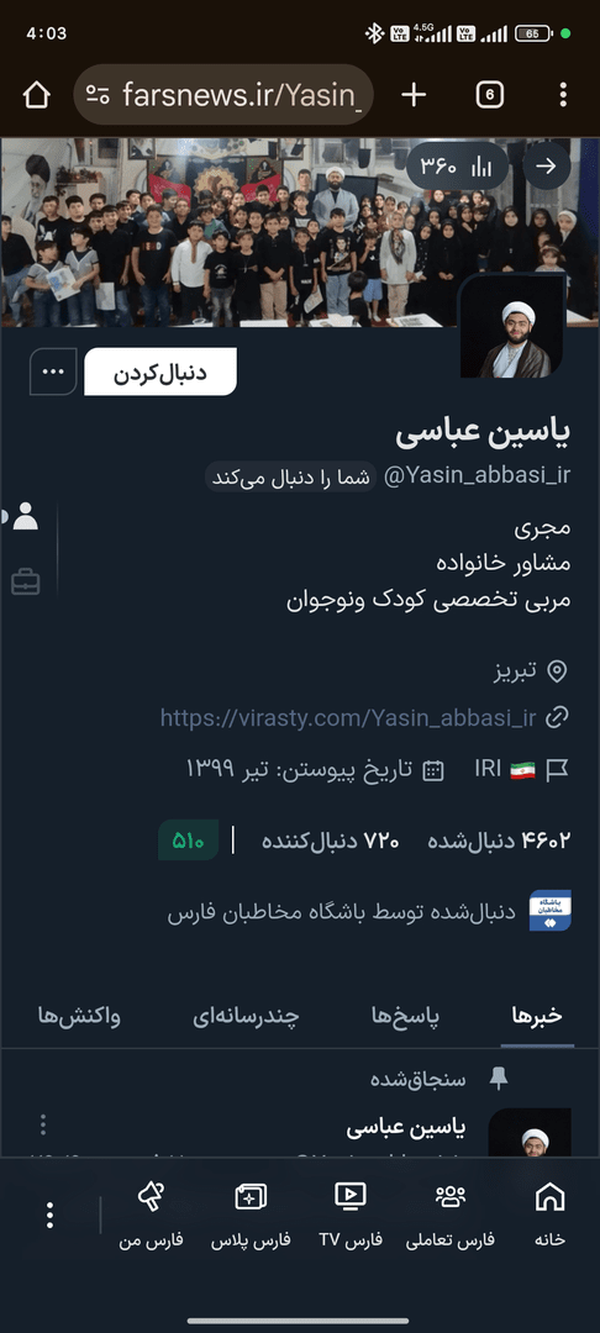Select the خبرها tab
Screen dimensions: 600x1333
[x=537, y=1016]
